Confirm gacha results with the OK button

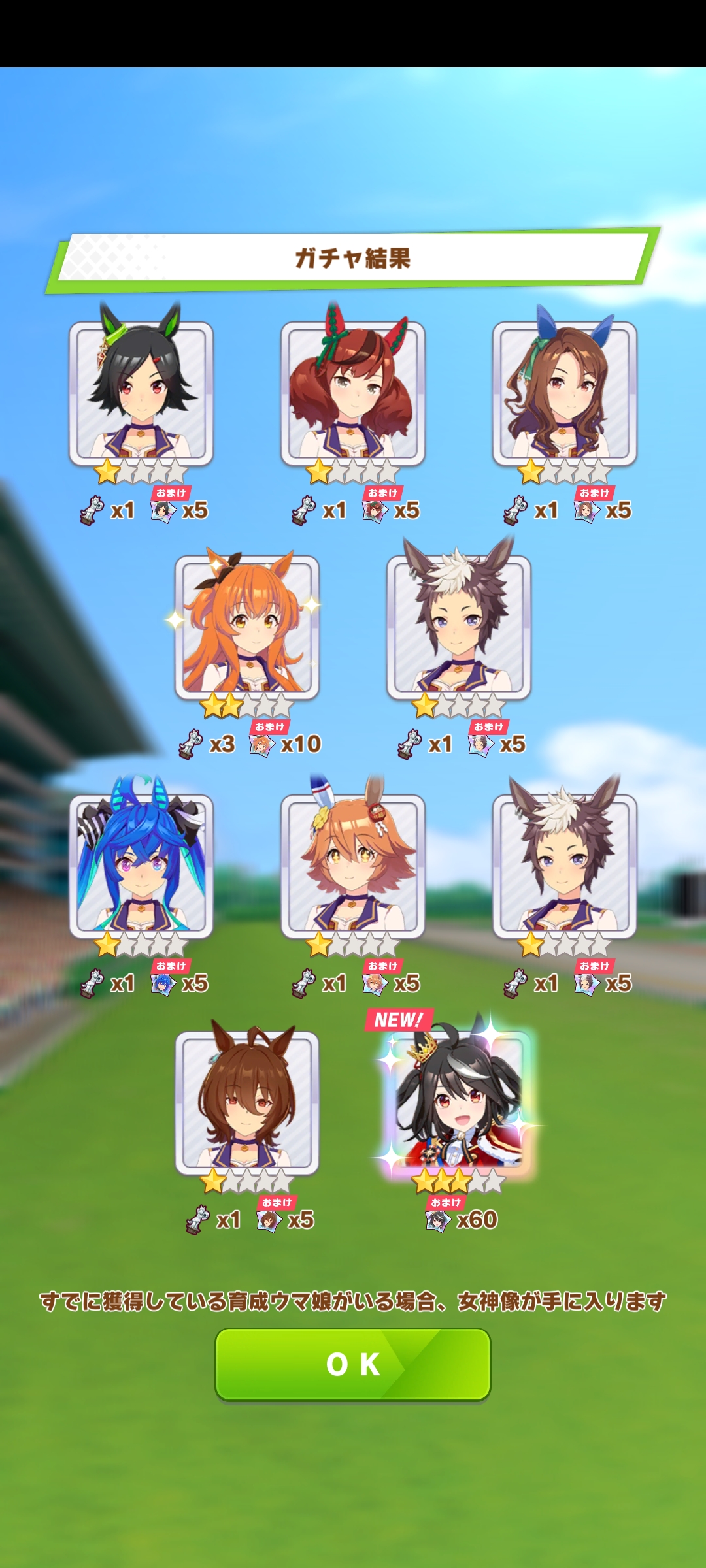(x=353, y=1364)
